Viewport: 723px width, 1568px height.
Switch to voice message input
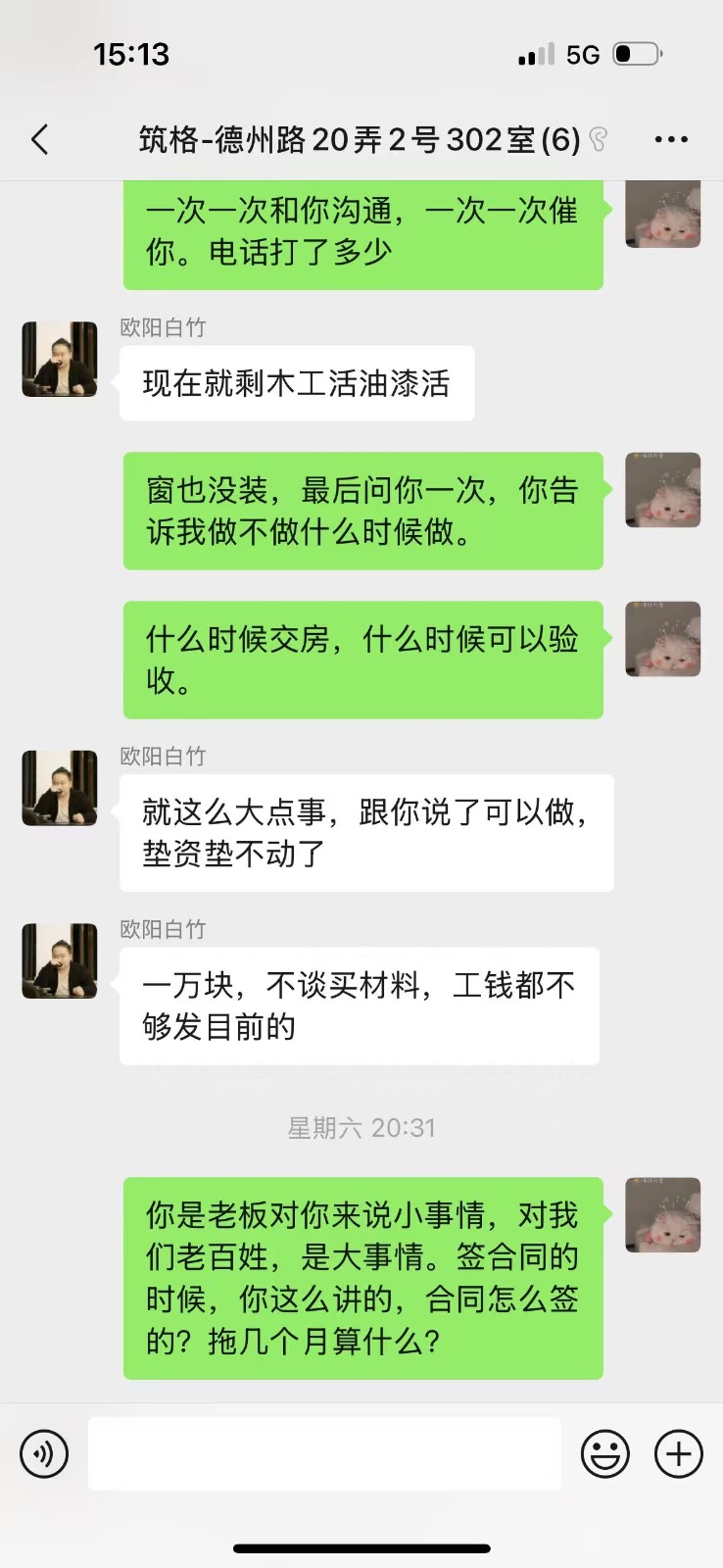(44, 1453)
